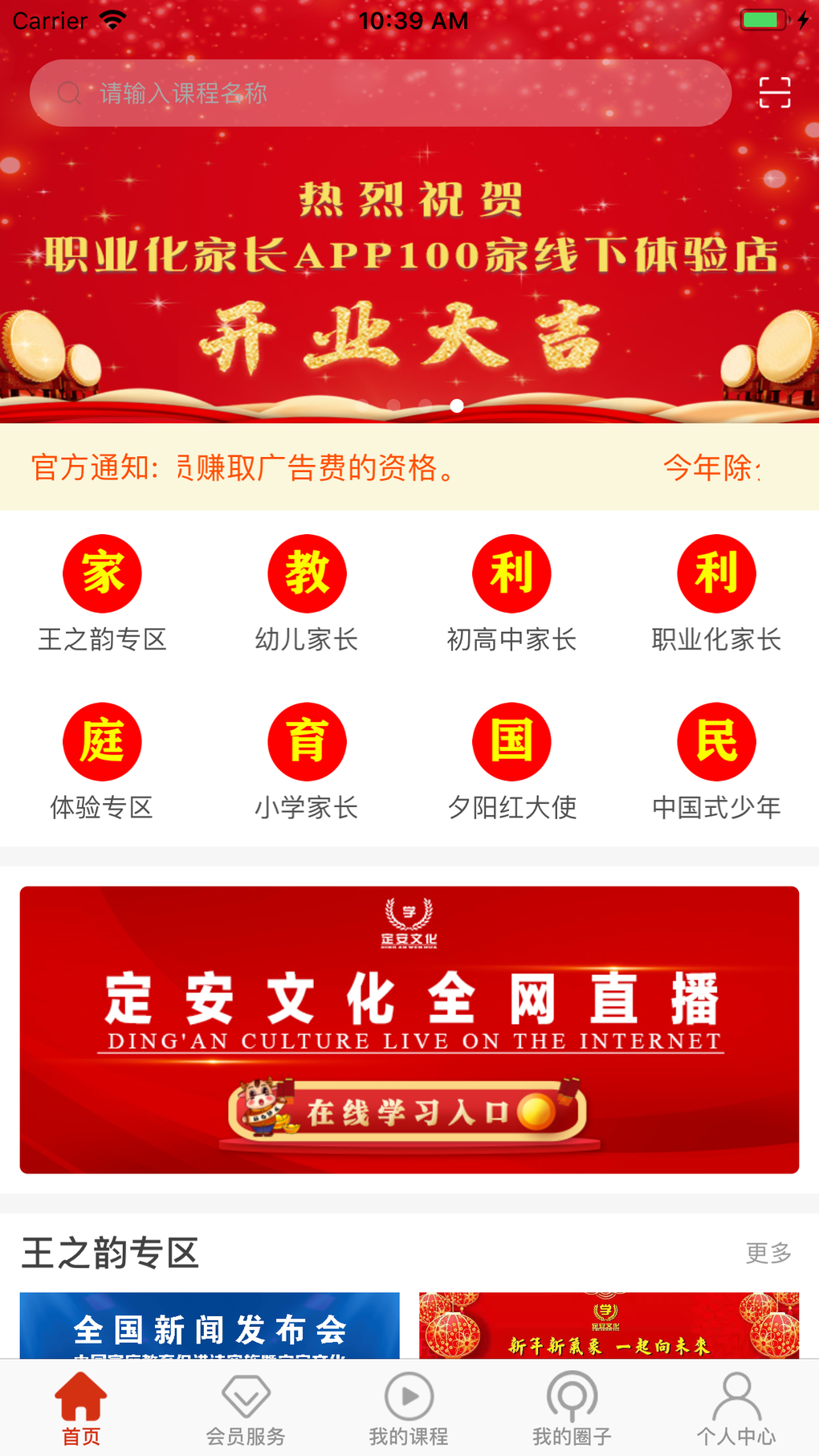The width and height of the screenshot is (819, 1456).
Task: Open the 新年新气象 course card
Action: (609, 1326)
